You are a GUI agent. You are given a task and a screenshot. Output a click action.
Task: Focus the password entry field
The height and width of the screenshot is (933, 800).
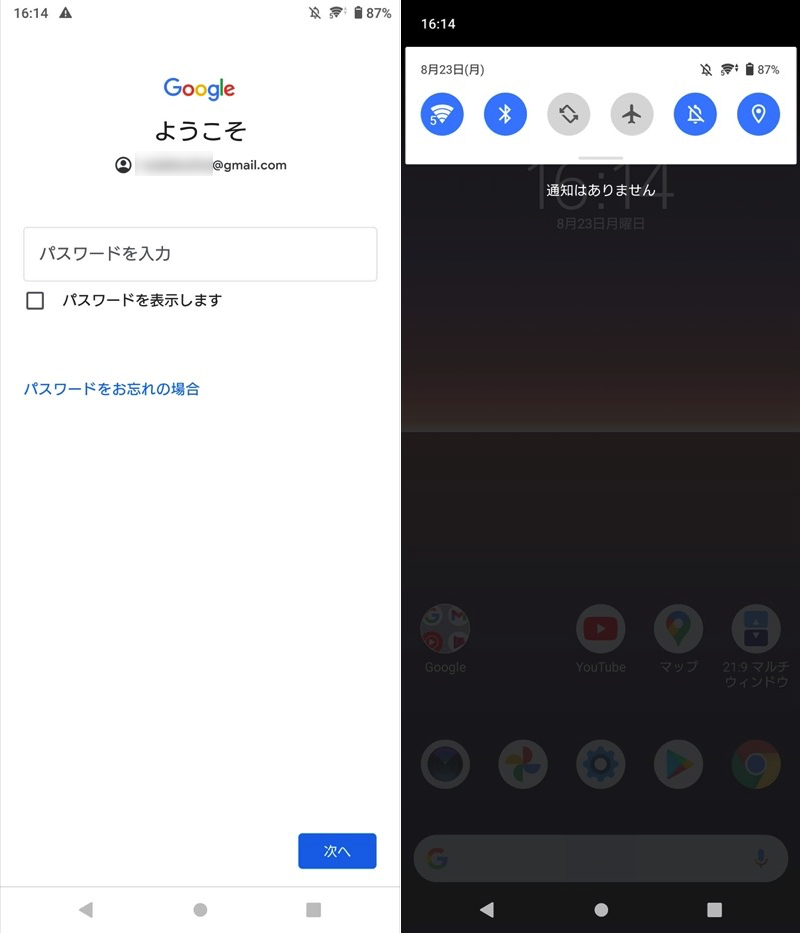pyautogui.click(x=200, y=254)
